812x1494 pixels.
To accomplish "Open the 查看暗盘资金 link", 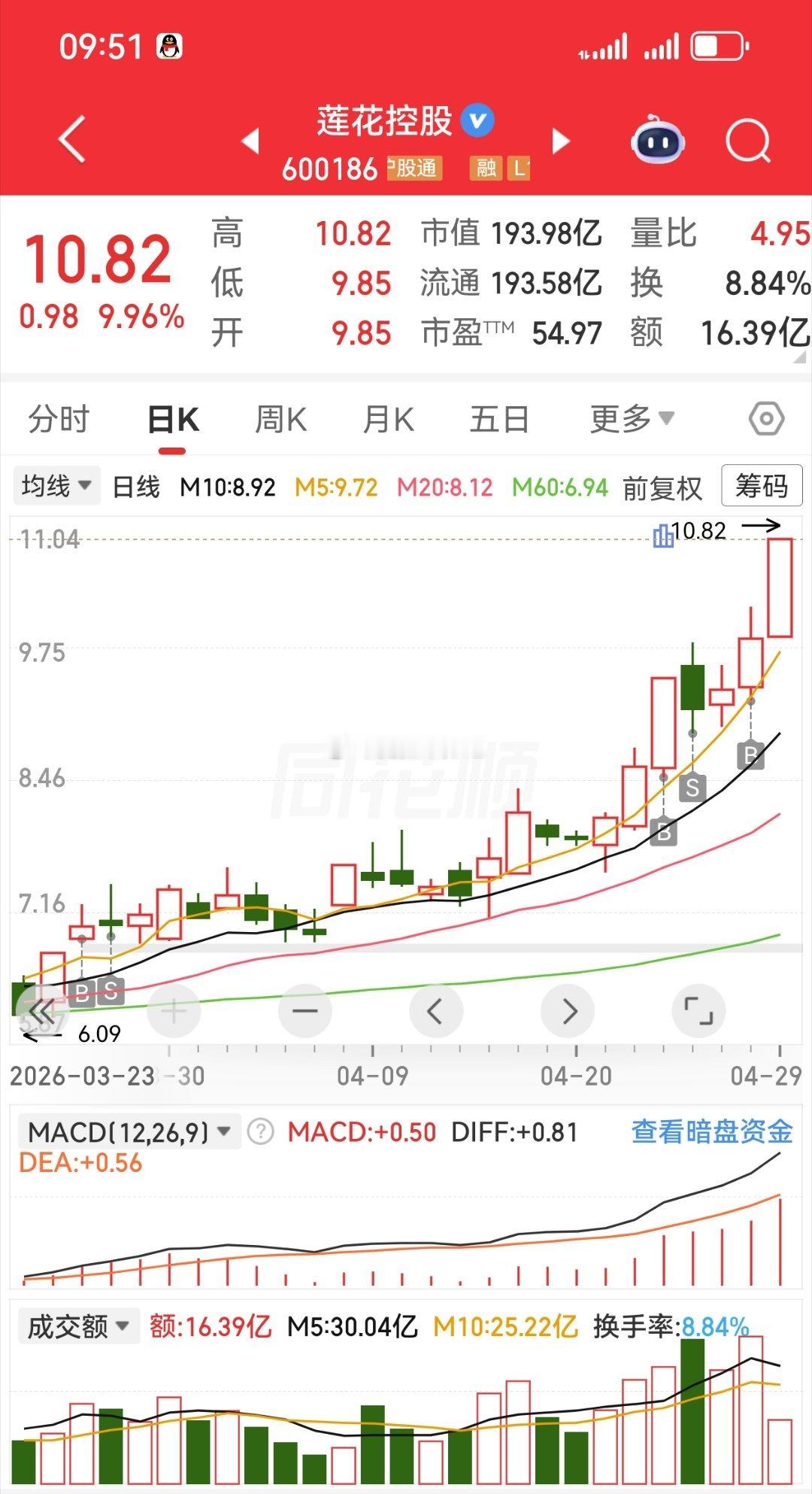I will 713,1129.
